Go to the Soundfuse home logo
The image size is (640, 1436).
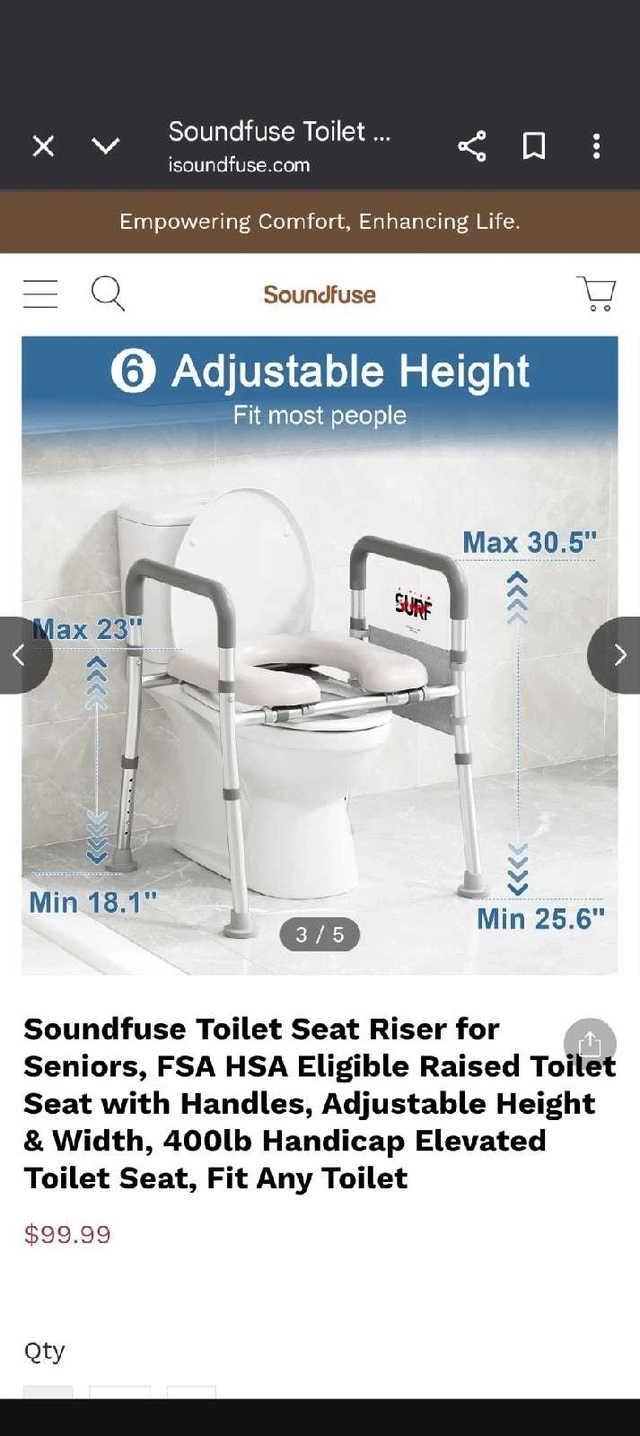[320, 295]
